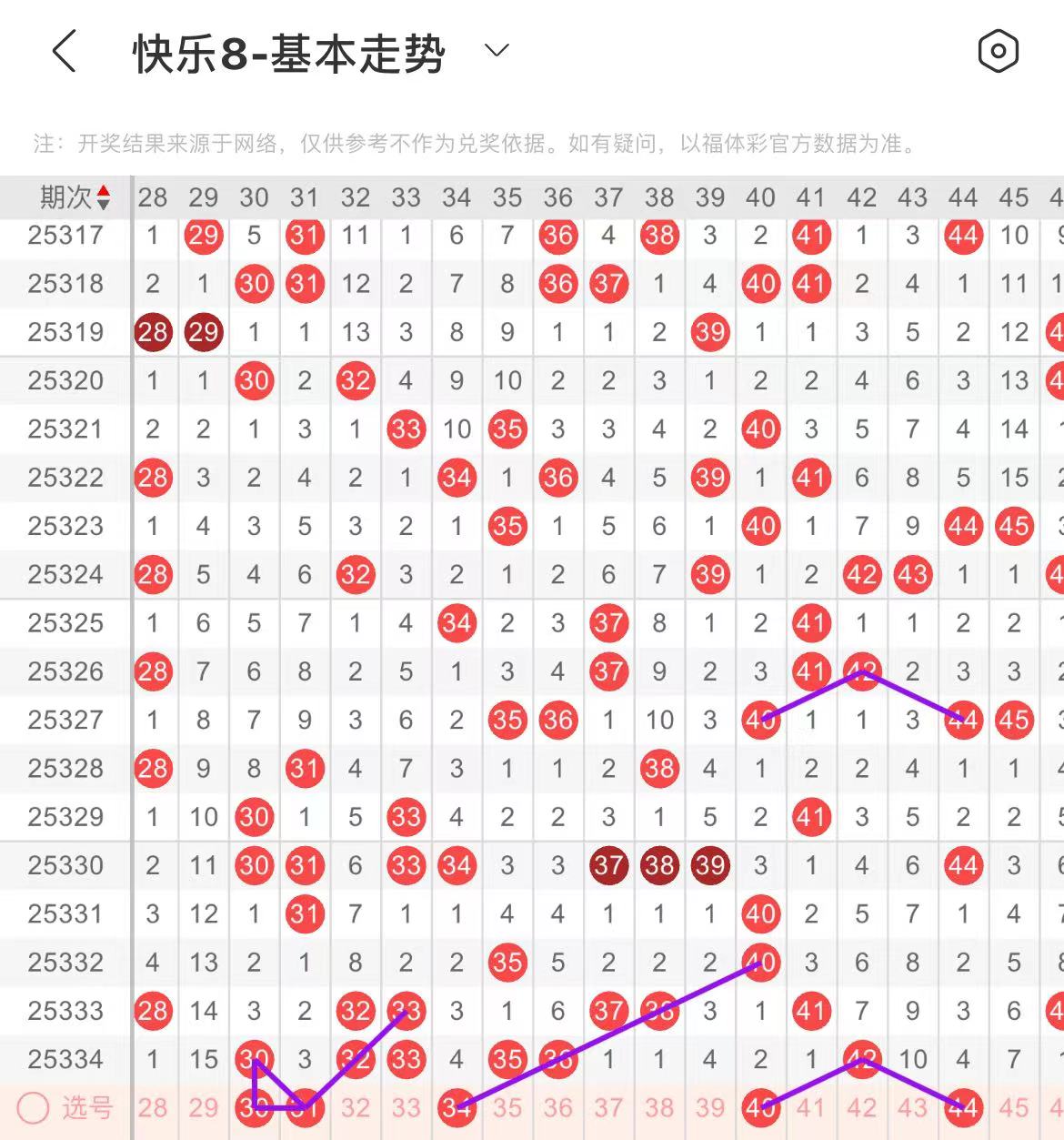Screen dimensions: 1064x1140
Task: Select number 29 in the 选号 row
Action: tap(204, 1107)
